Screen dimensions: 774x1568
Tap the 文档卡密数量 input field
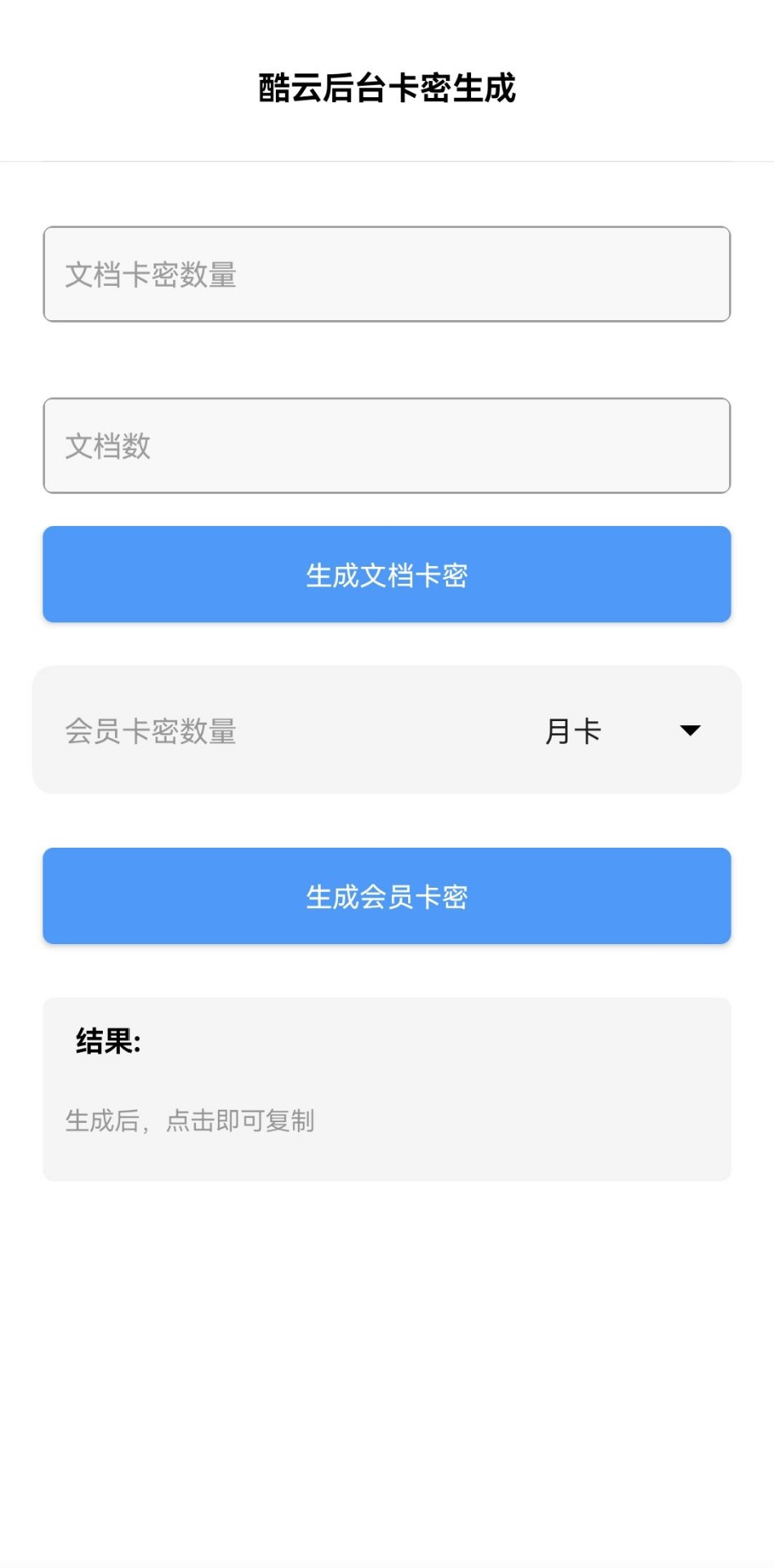pyautogui.click(x=386, y=274)
